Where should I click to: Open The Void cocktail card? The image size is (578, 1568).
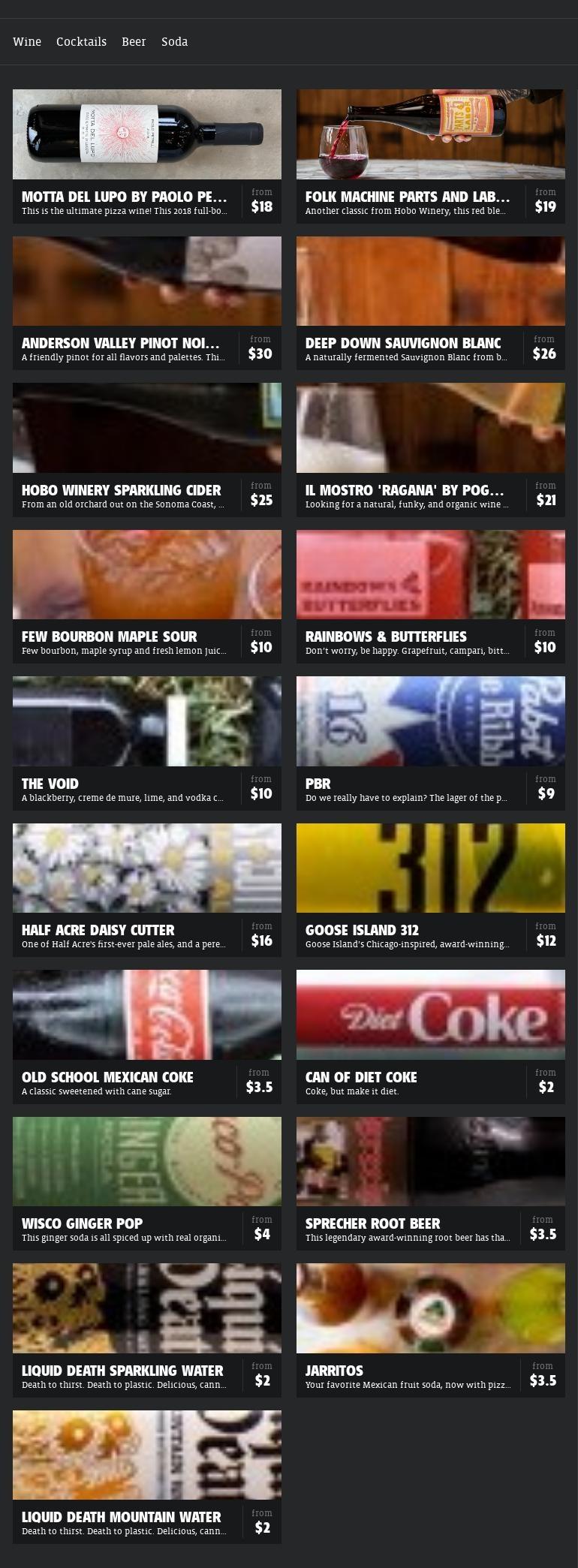(x=147, y=743)
